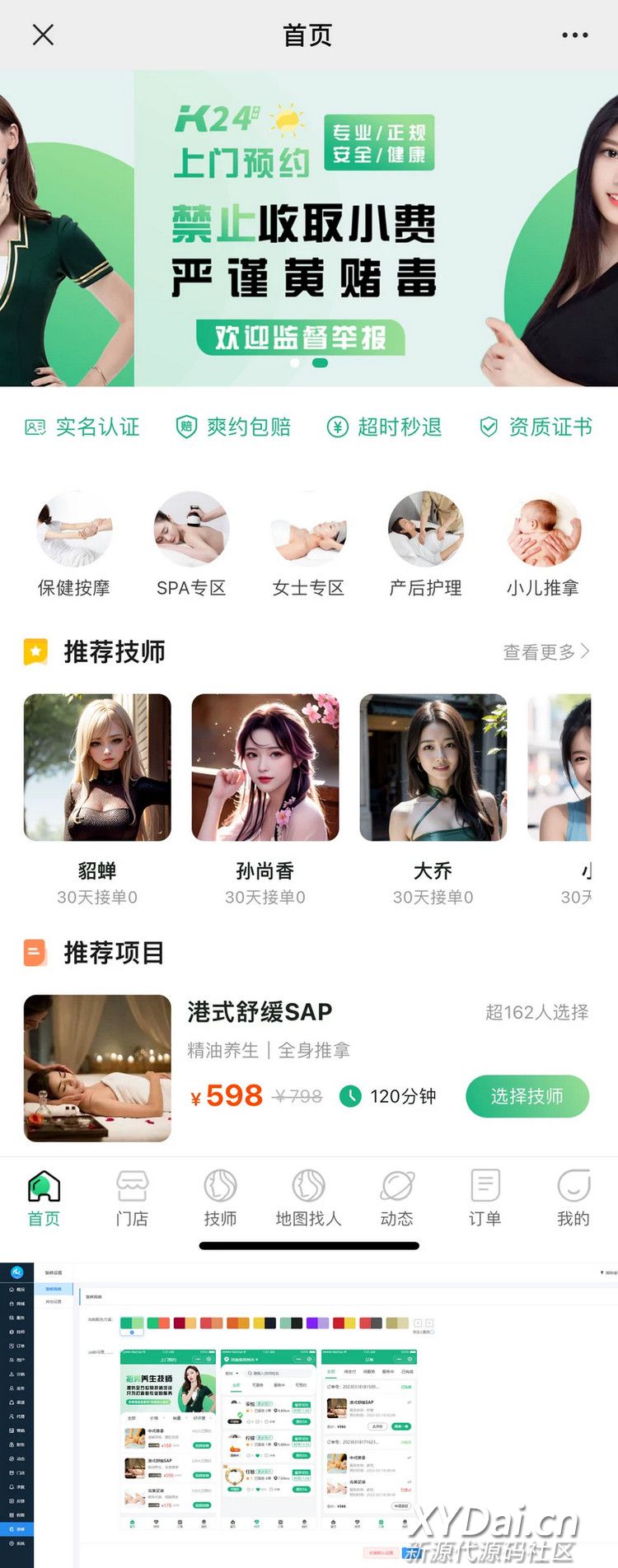Open the 订单 tab
618x1568 pixels.
(x=485, y=1197)
